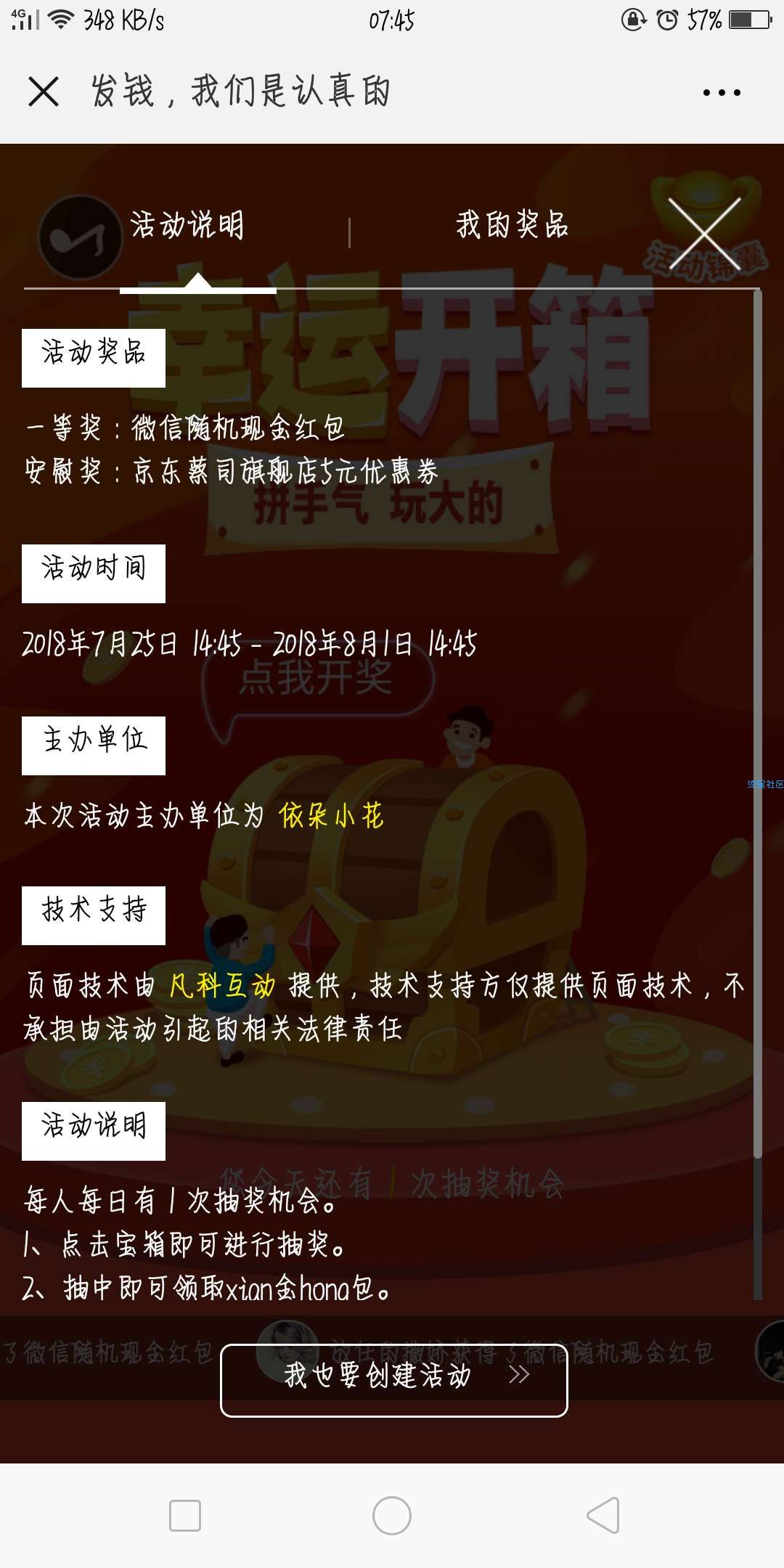Open the three-dot overflow menu
784x1568 pixels.
(x=722, y=93)
